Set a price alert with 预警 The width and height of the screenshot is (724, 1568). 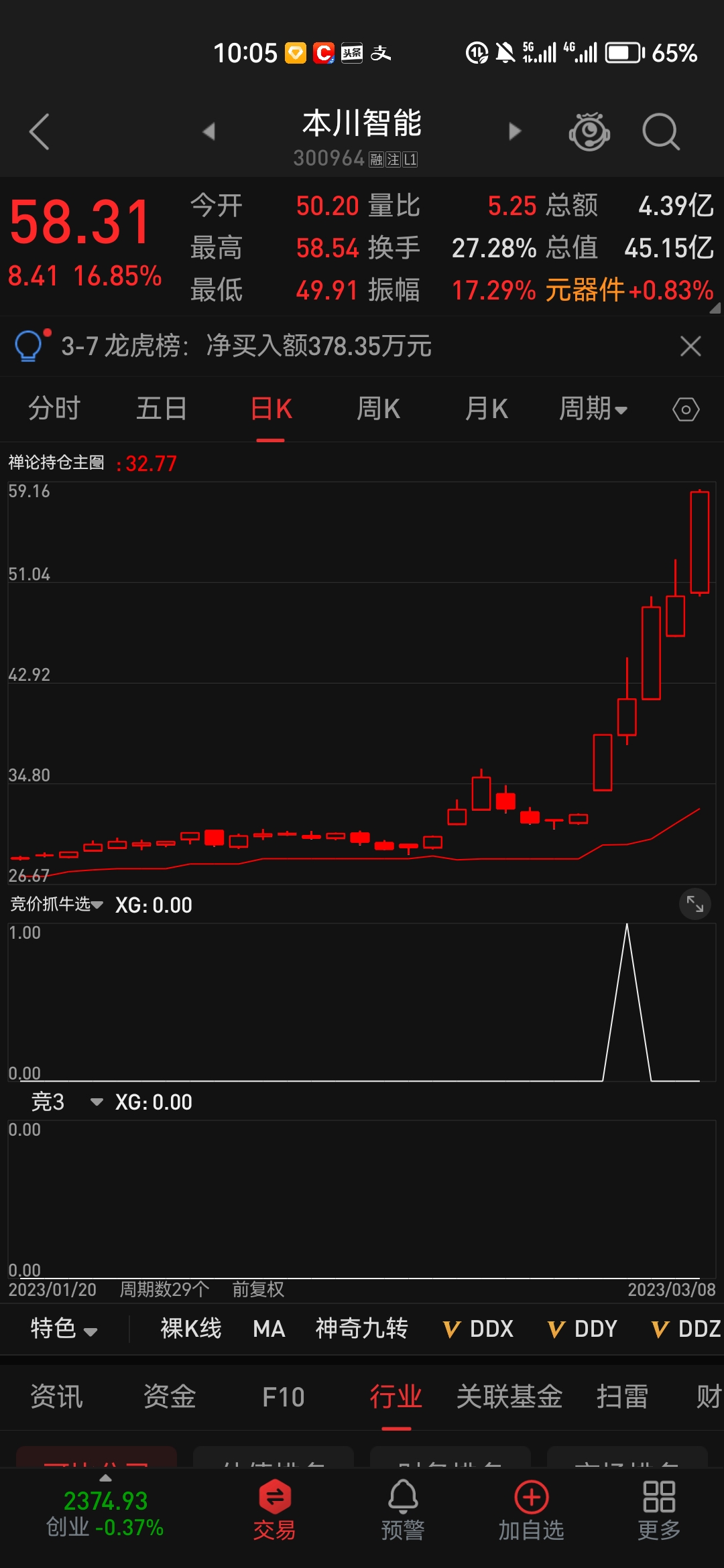403,1510
